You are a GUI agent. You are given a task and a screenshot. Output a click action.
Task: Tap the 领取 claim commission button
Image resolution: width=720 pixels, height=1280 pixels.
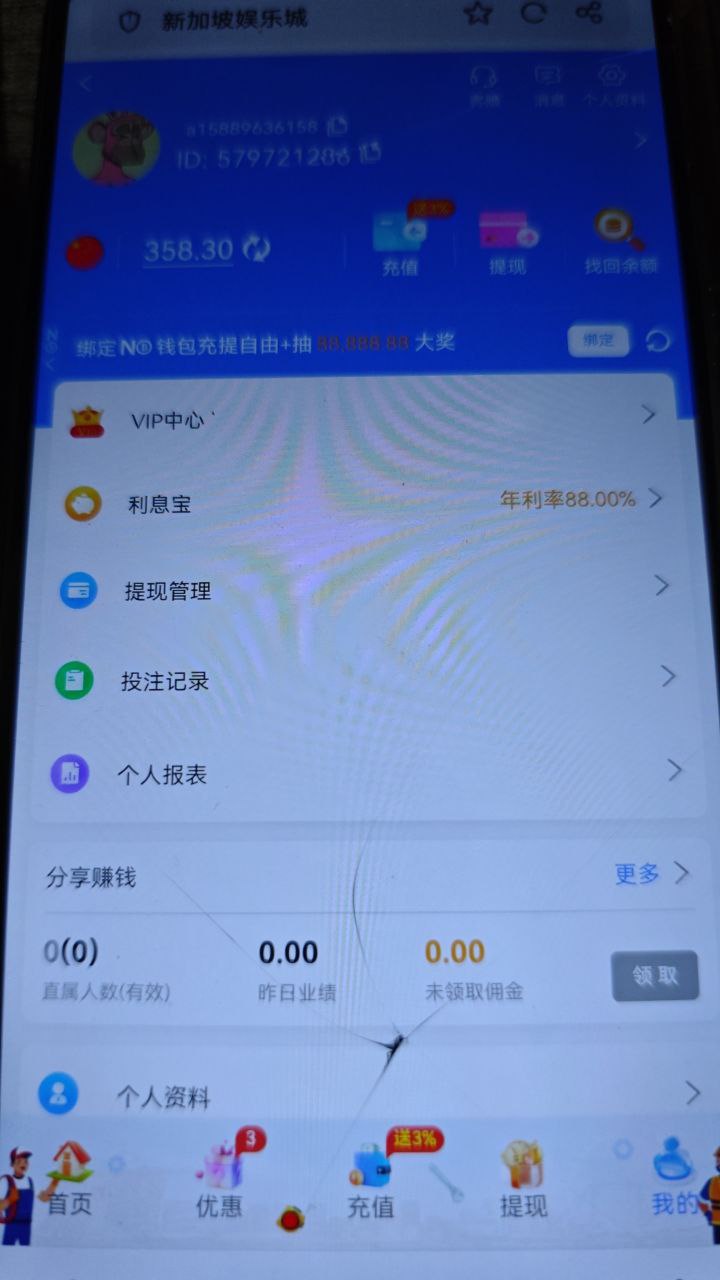click(655, 976)
